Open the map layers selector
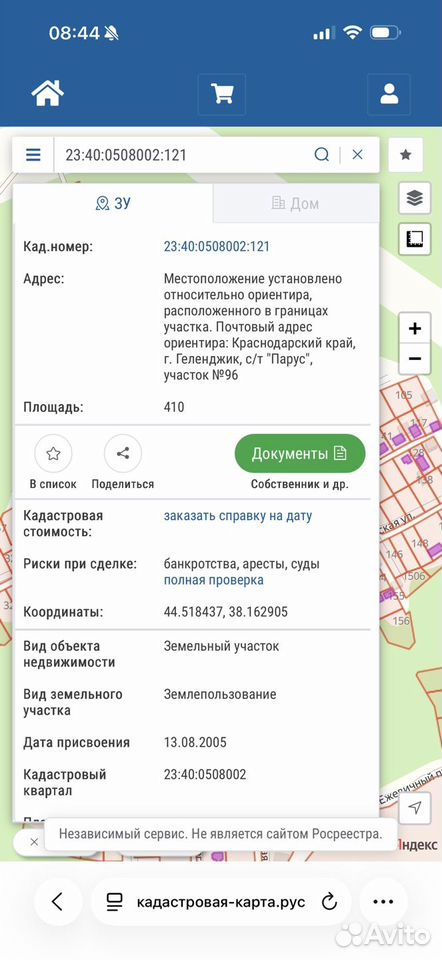This screenshot has height=960, width=442. (x=414, y=198)
